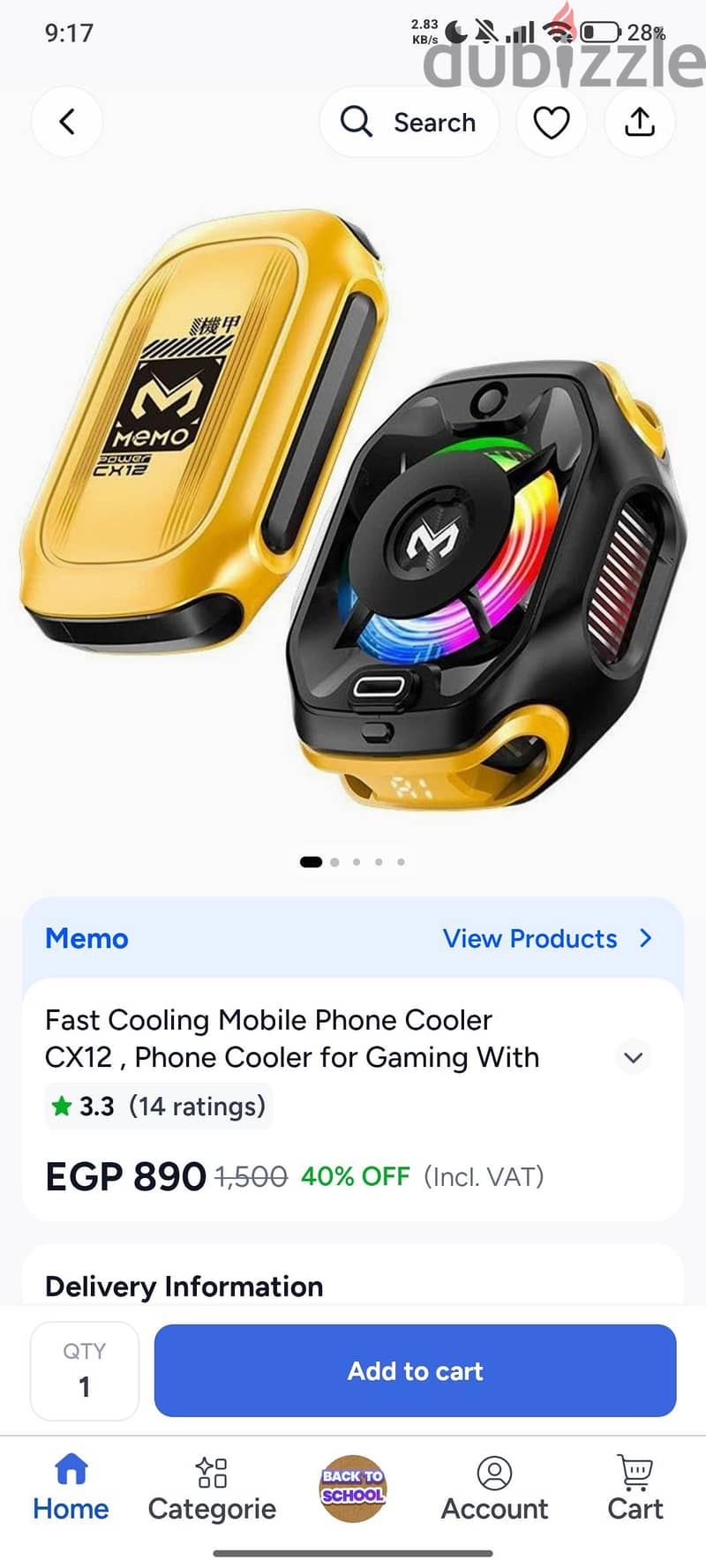Go to the Account tab

coord(494,1489)
